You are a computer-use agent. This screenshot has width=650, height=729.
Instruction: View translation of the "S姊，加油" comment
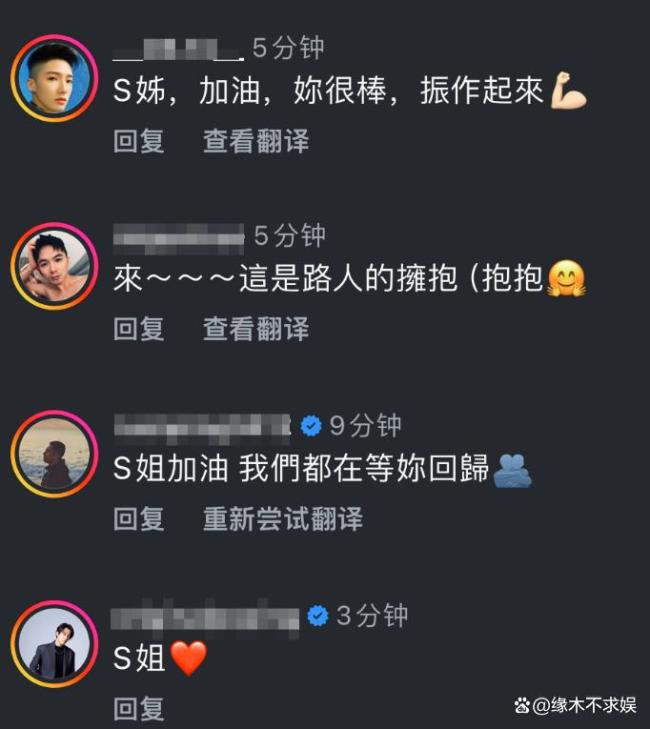[x=256, y=141]
